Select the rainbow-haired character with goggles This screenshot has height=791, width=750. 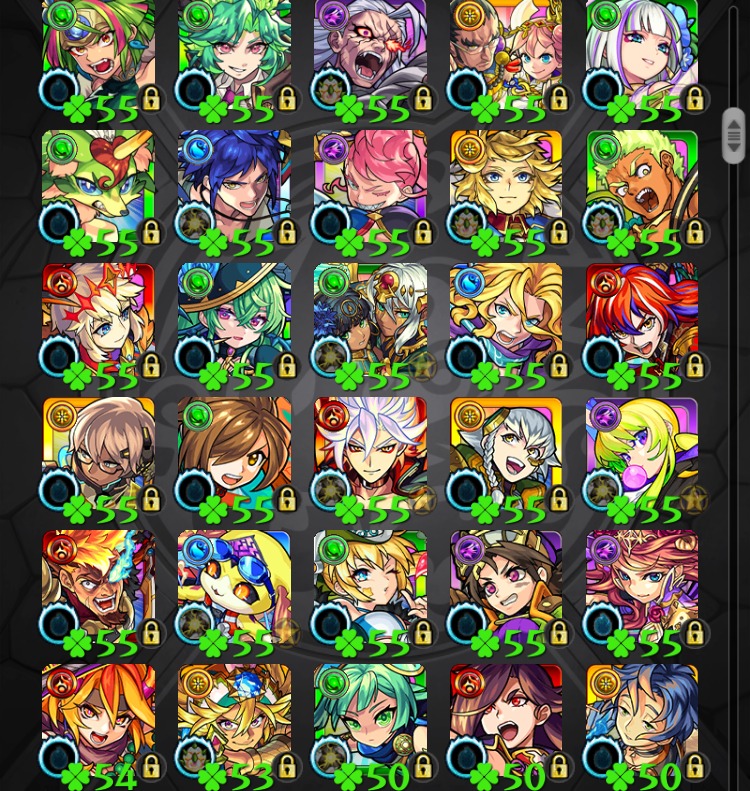(98, 50)
